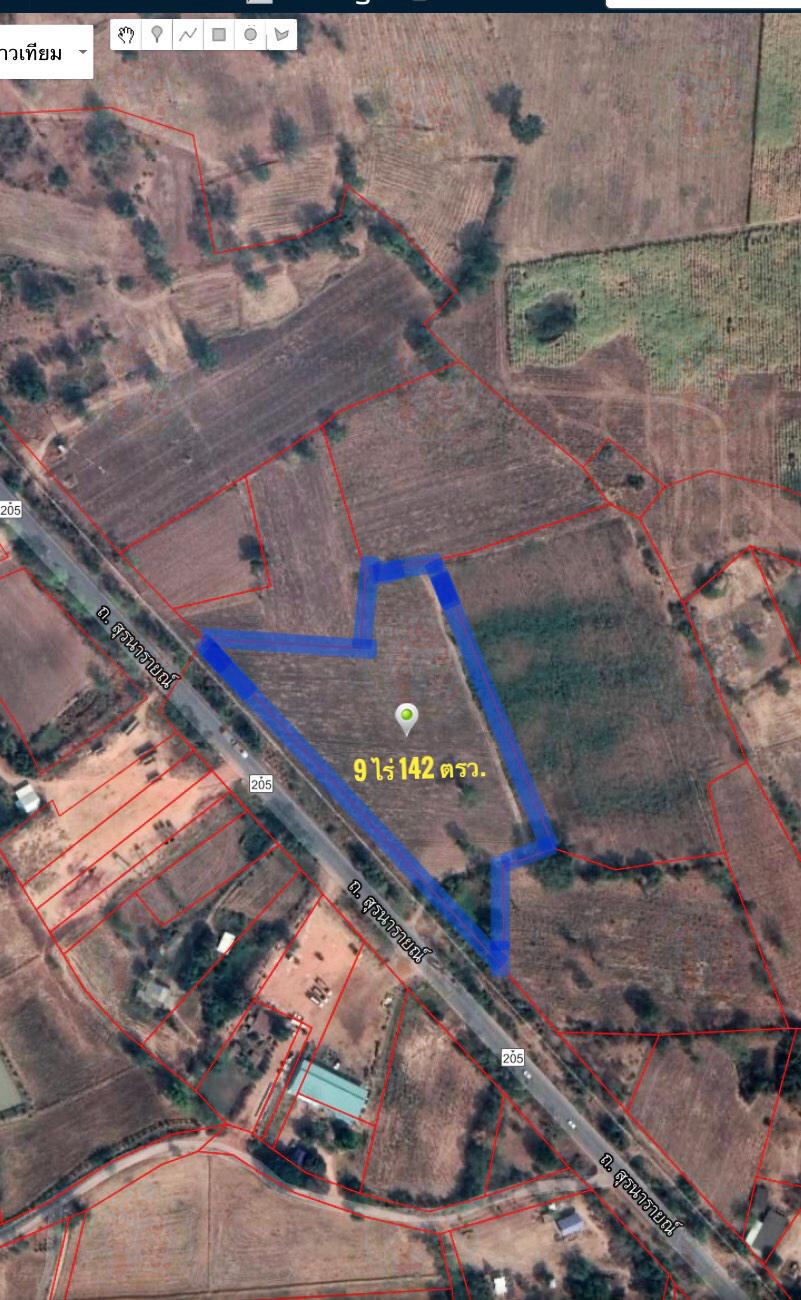Pick the draw polygon tool

(x=281, y=35)
